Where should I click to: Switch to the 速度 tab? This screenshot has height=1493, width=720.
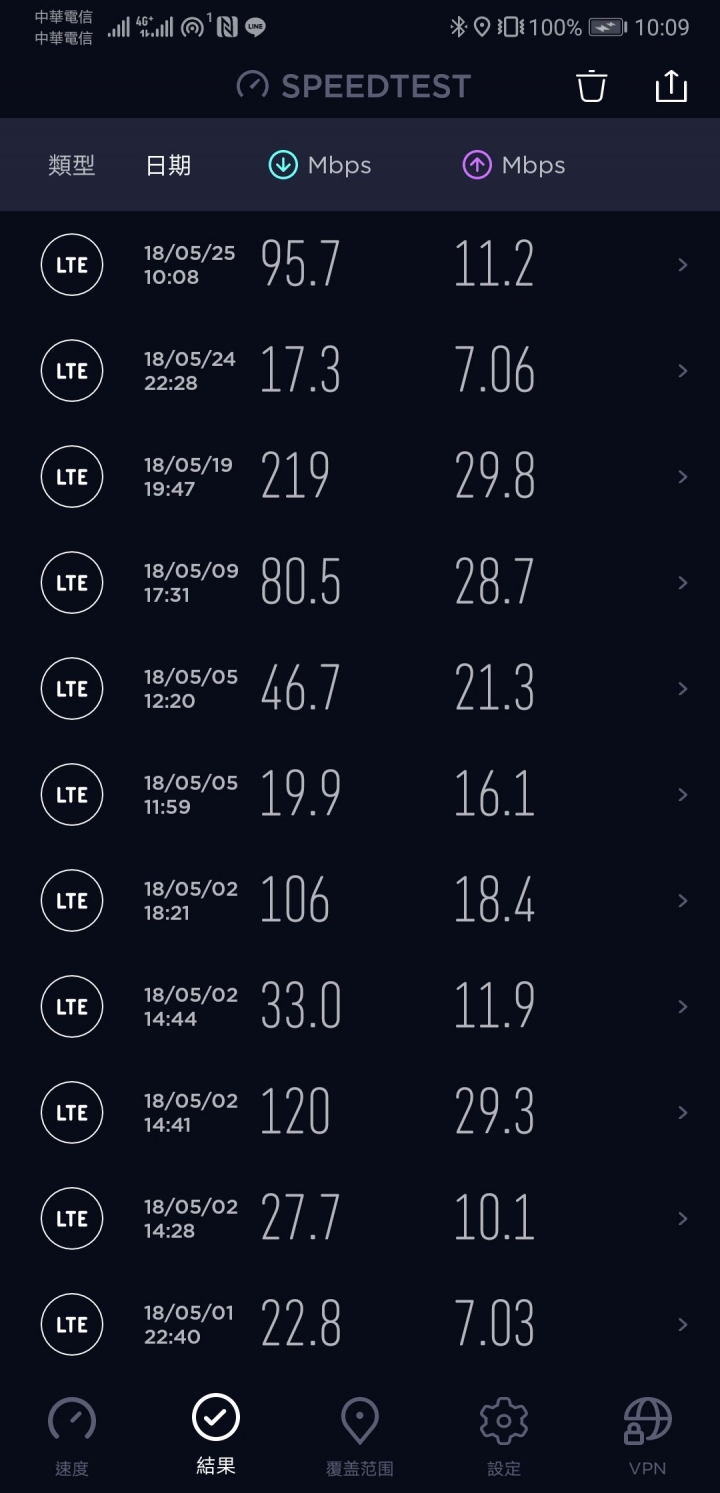pyautogui.click(x=72, y=1437)
